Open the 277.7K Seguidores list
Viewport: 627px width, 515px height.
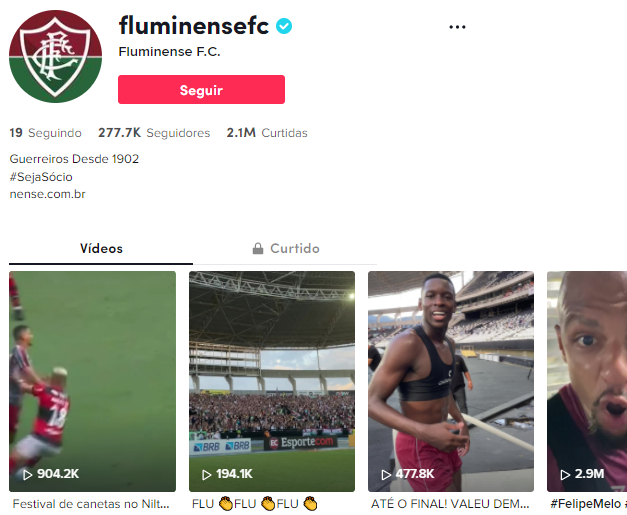154,133
